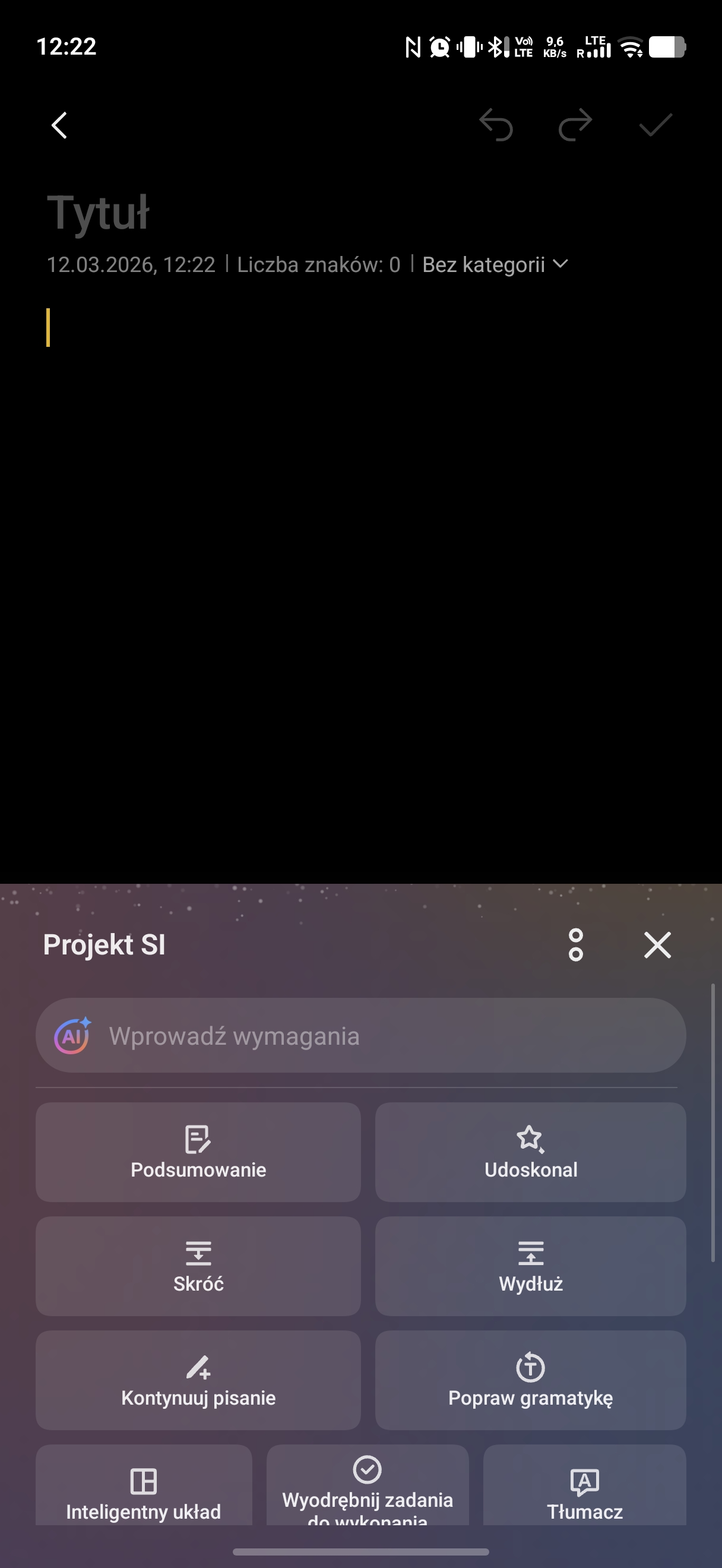Open Tłumacz translator

[x=584, y=1490]
